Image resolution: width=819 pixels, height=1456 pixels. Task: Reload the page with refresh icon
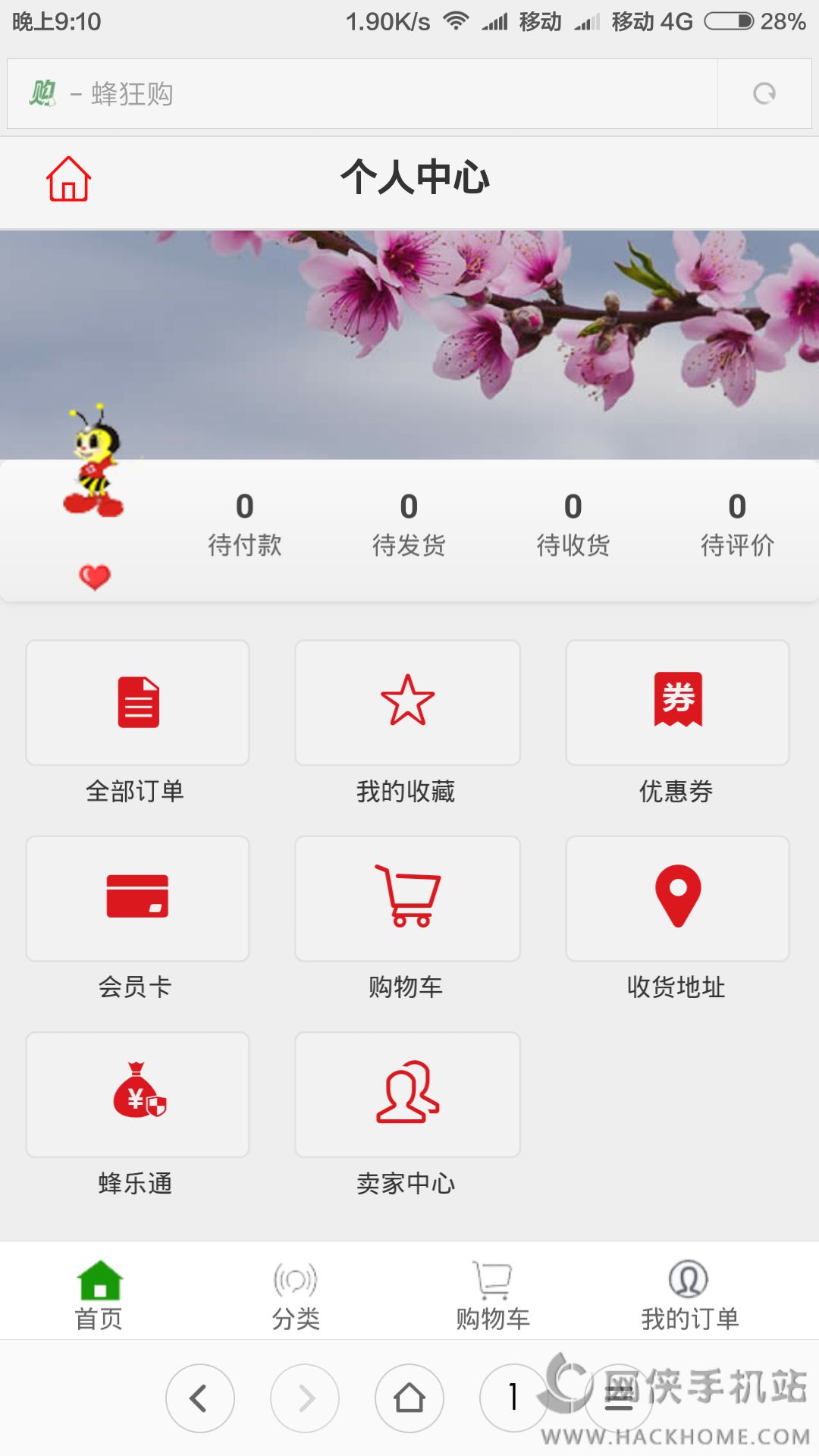point(764,93)
